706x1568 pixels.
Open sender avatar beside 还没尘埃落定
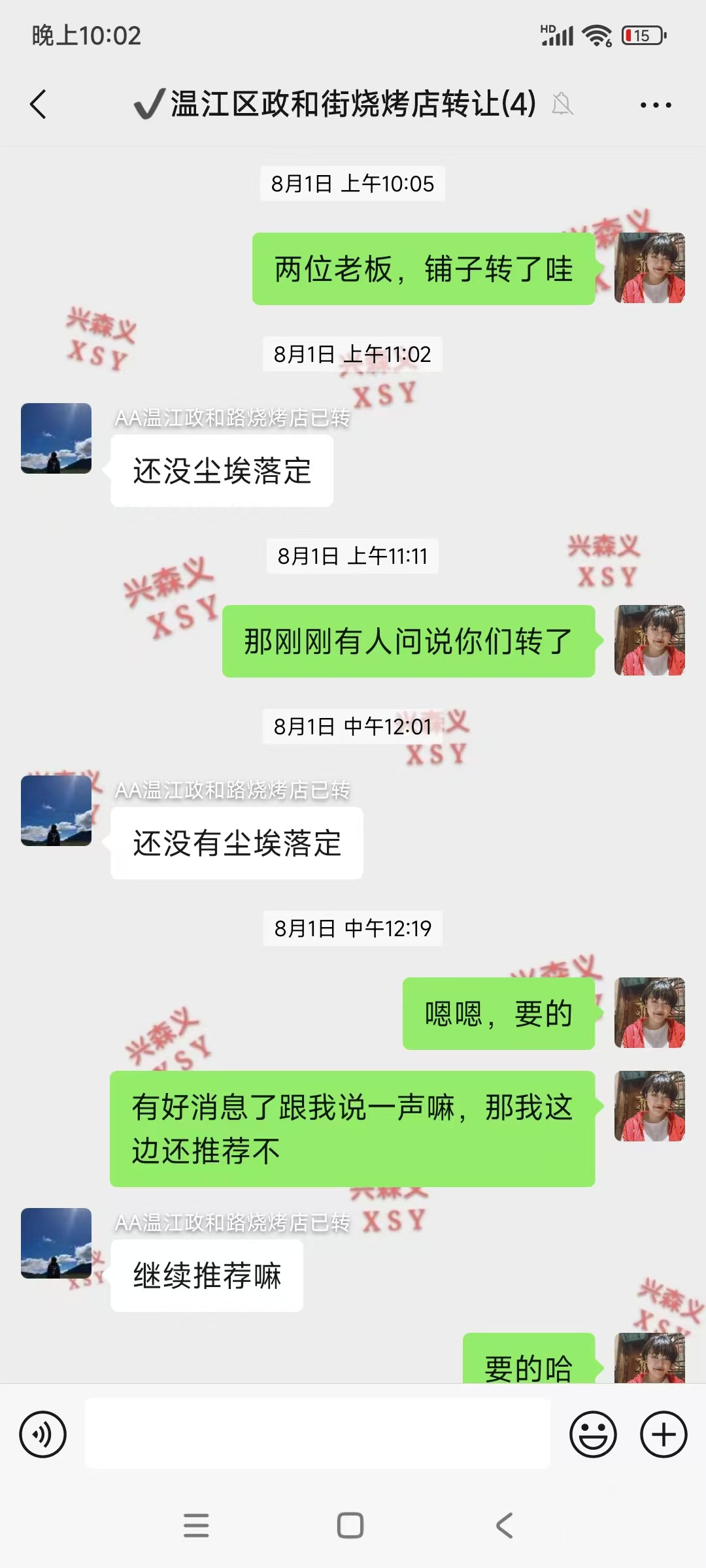[x=56, y=438]
